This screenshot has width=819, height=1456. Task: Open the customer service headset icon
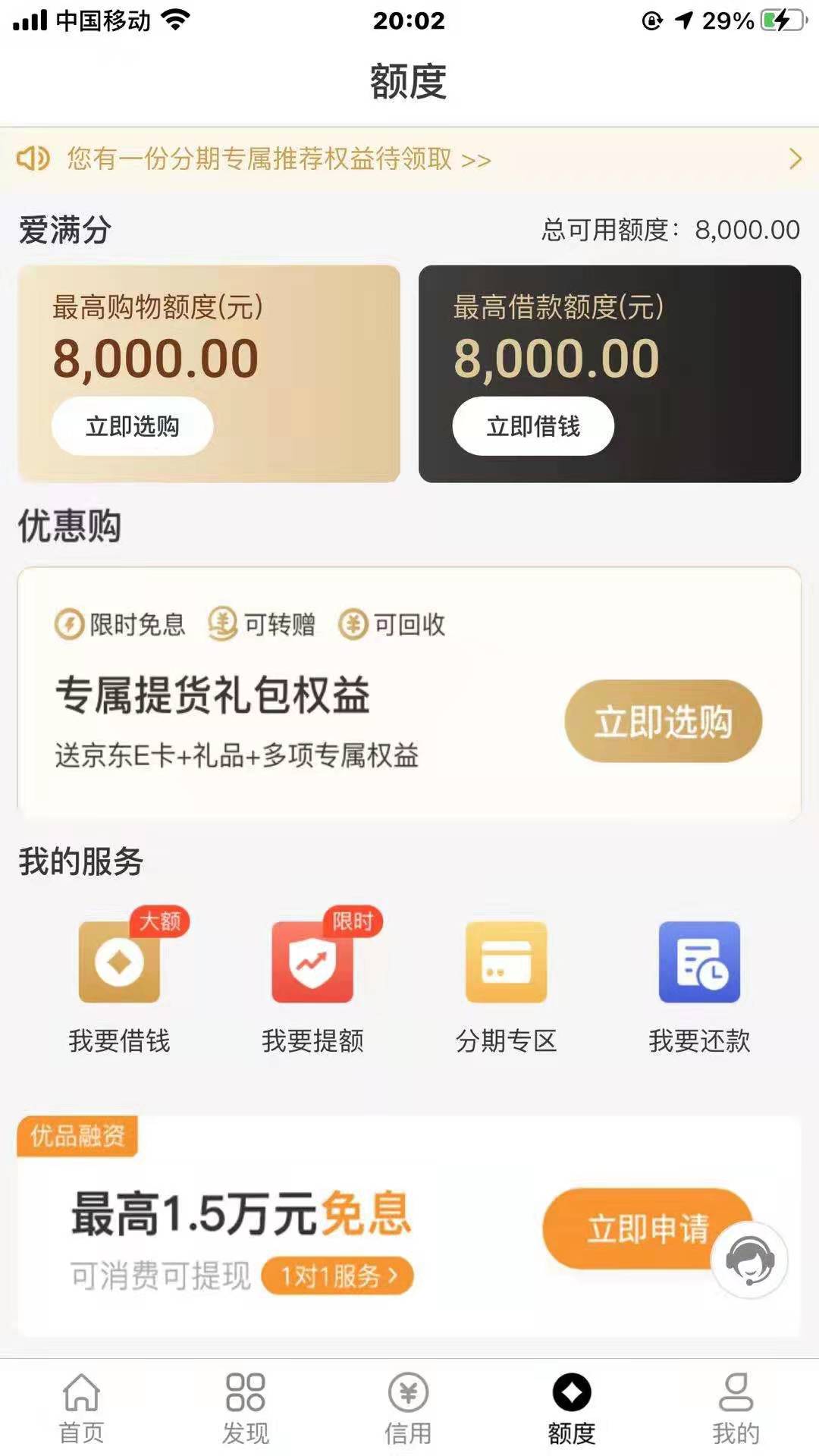click(749, 1260)
